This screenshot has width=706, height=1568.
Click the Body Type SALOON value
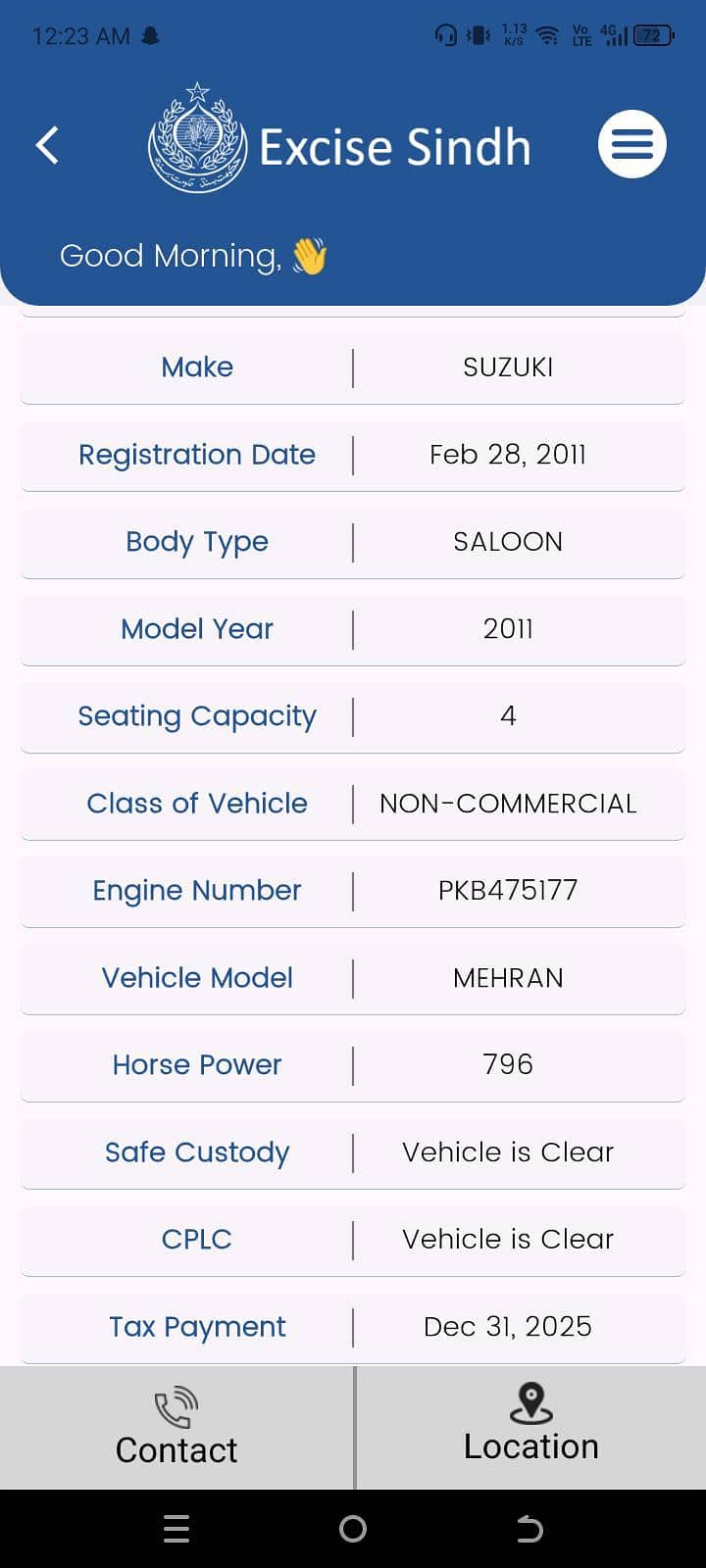click(x=507, y=542)
